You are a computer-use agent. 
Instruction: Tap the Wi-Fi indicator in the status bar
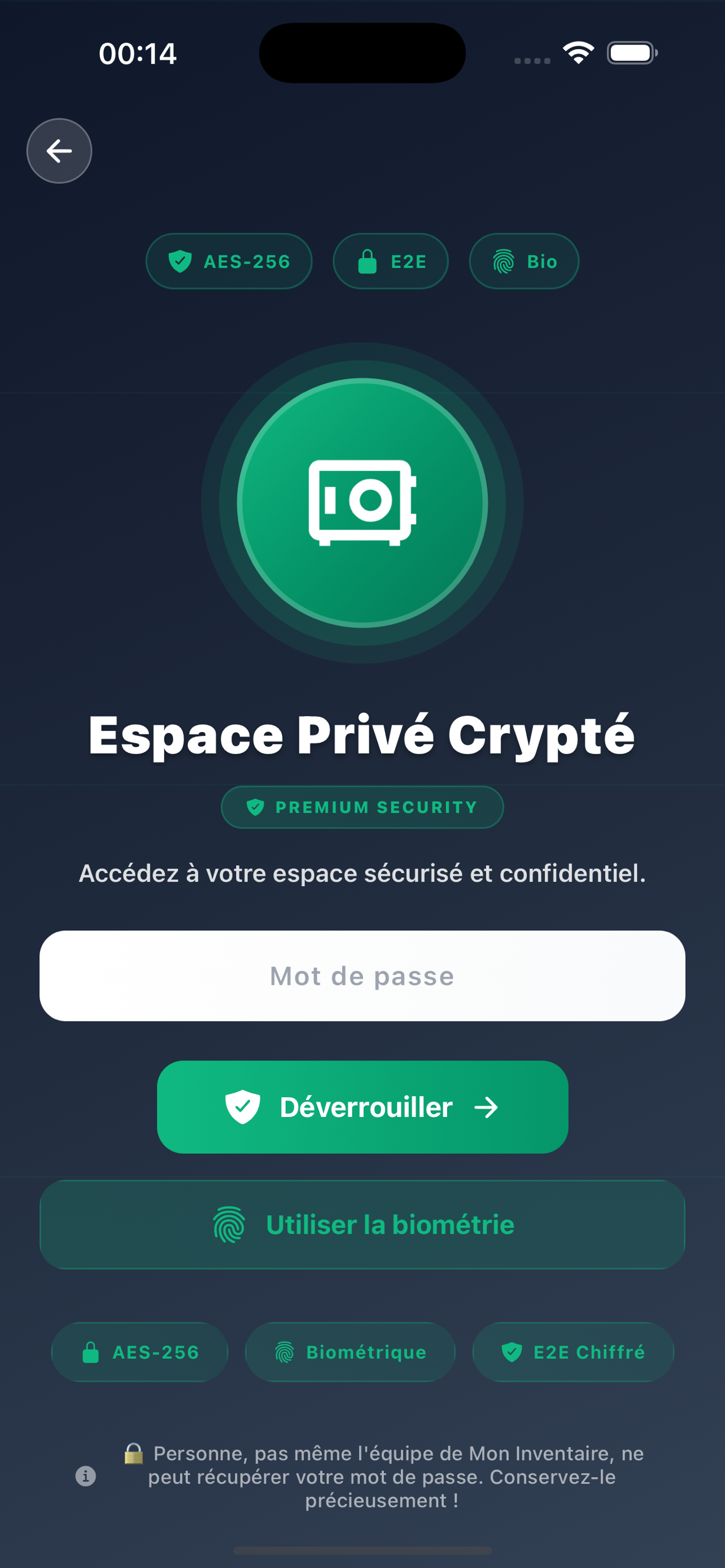pyautogui.click(x=578, y=53)
